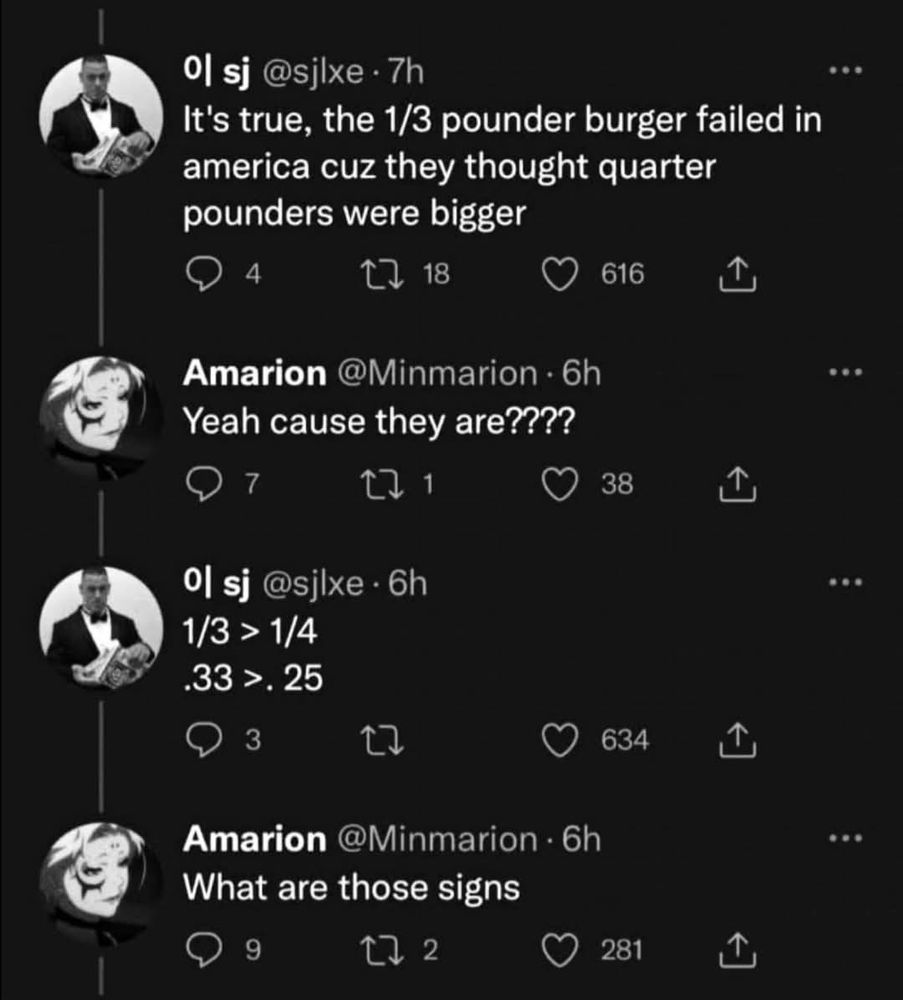
Task: Open overflow menu on sj's 7h tweet
Action: point(845,72)
